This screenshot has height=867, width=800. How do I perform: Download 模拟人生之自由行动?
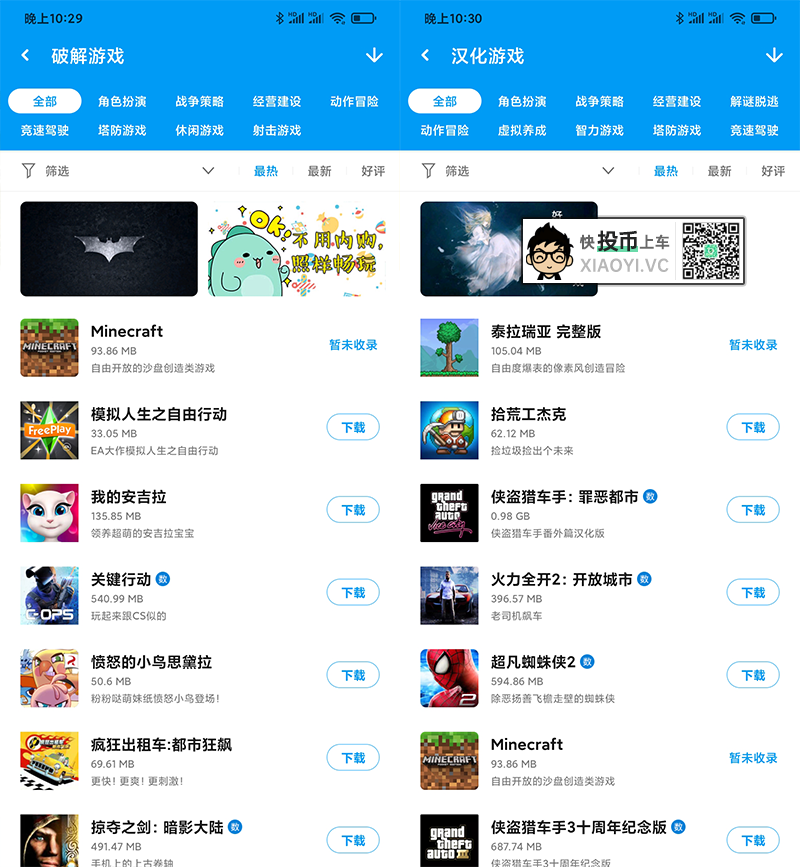point(353,427)
